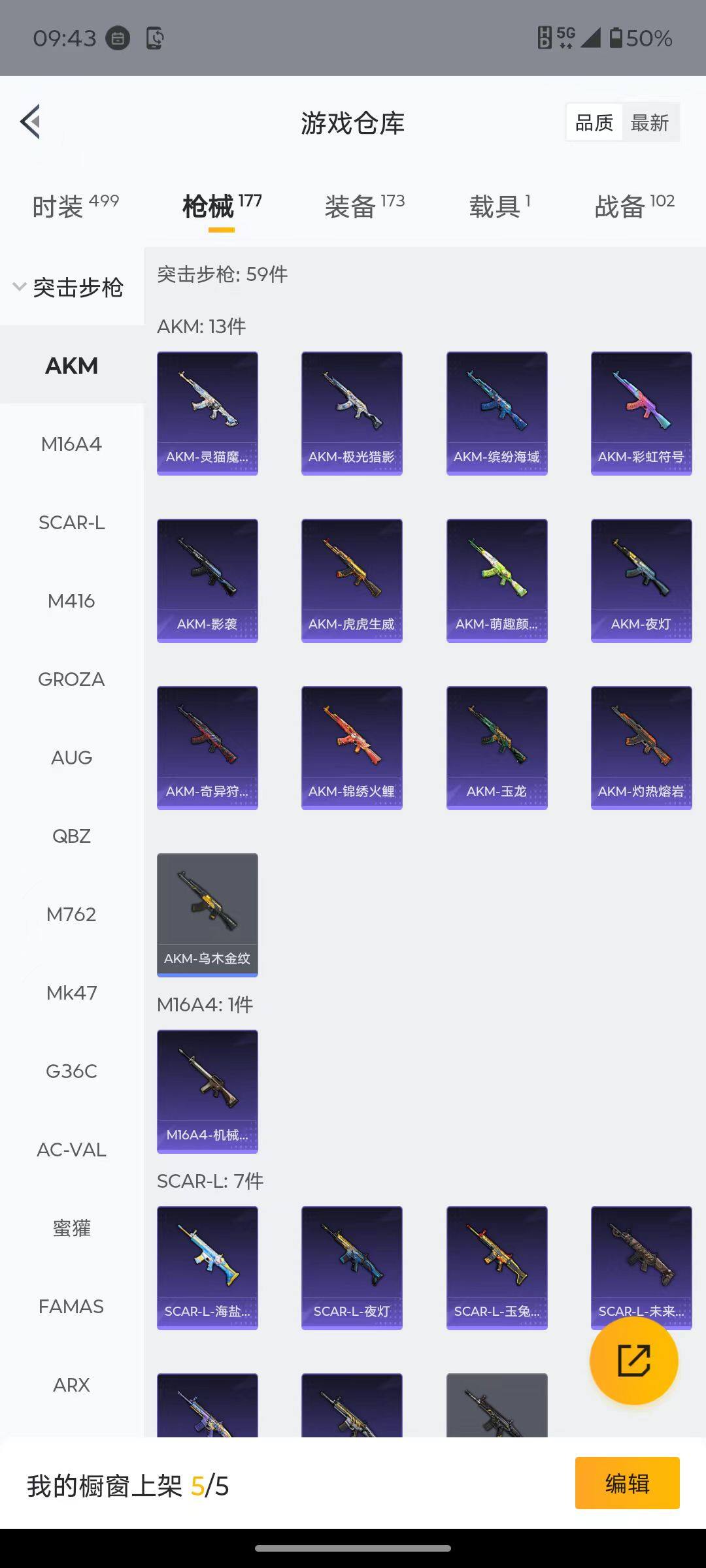Open the AKM-虎虎生威 skin card

[352, 580]
